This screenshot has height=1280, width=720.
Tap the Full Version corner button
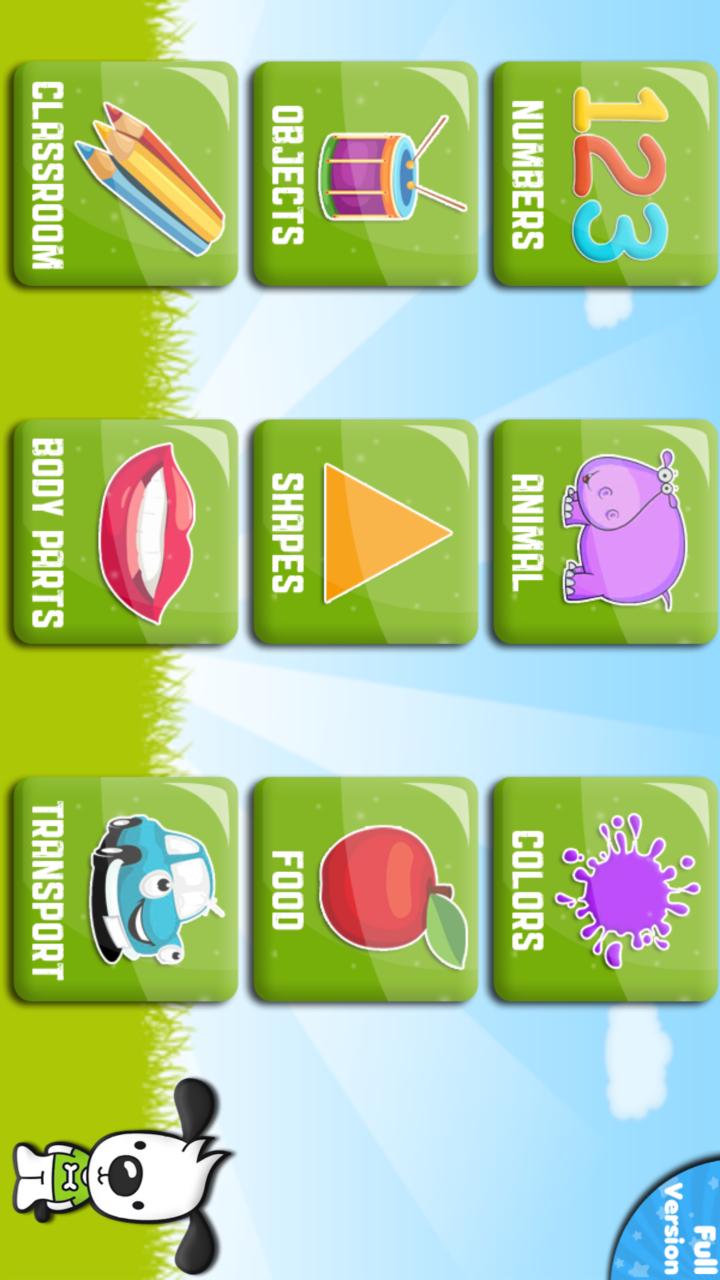point(680,1232)
